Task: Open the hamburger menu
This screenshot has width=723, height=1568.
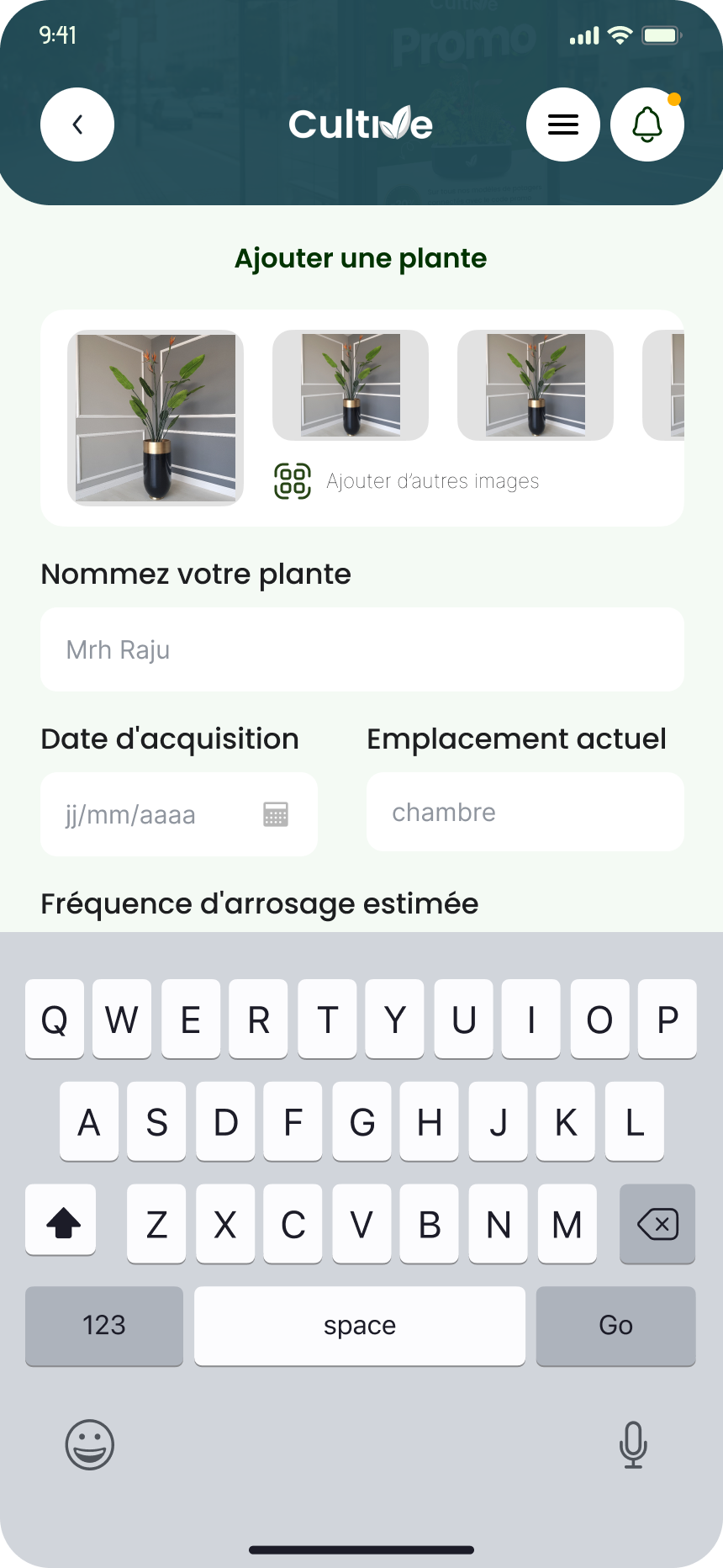Action: [562, 124]
